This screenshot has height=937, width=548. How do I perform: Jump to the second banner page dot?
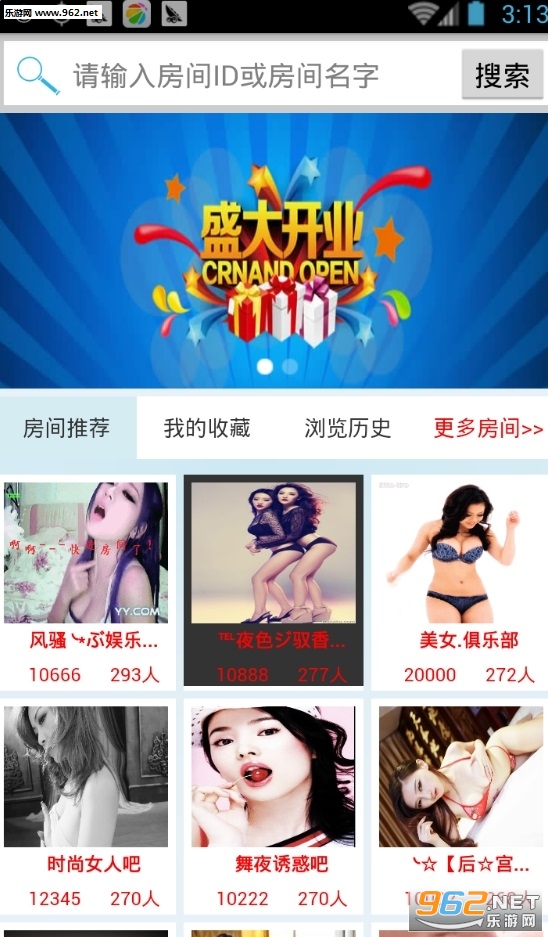(x=290, y=366)
